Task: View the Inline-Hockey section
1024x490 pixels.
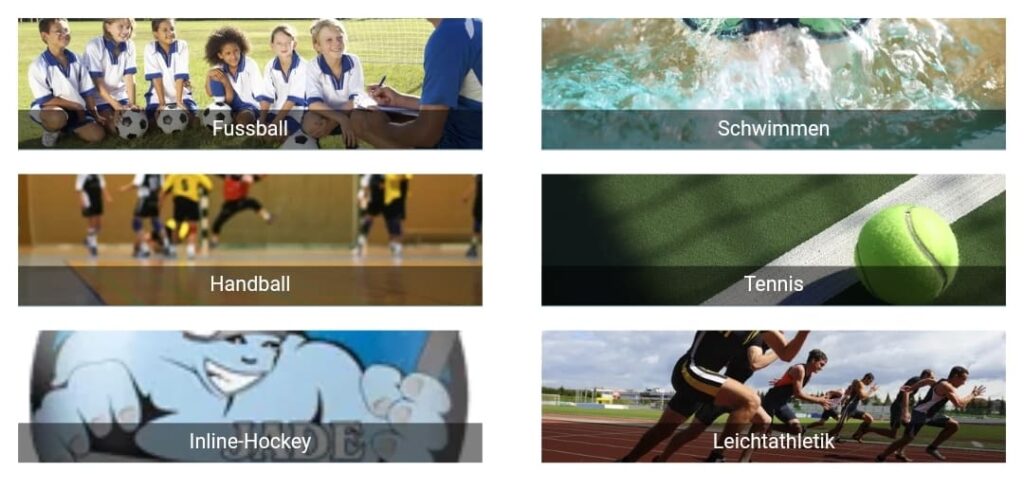Action: (x=250, y=397)
